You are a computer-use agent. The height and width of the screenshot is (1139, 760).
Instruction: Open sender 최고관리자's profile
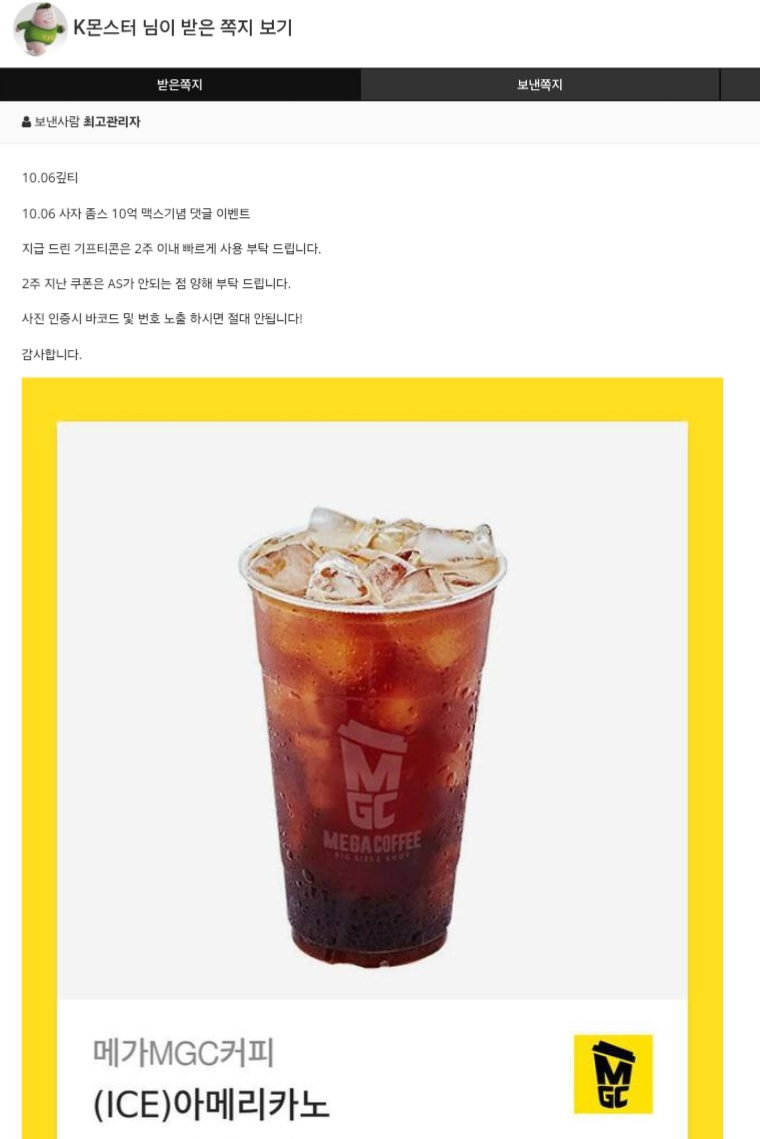pyautogui.click(x=111, y=122)
